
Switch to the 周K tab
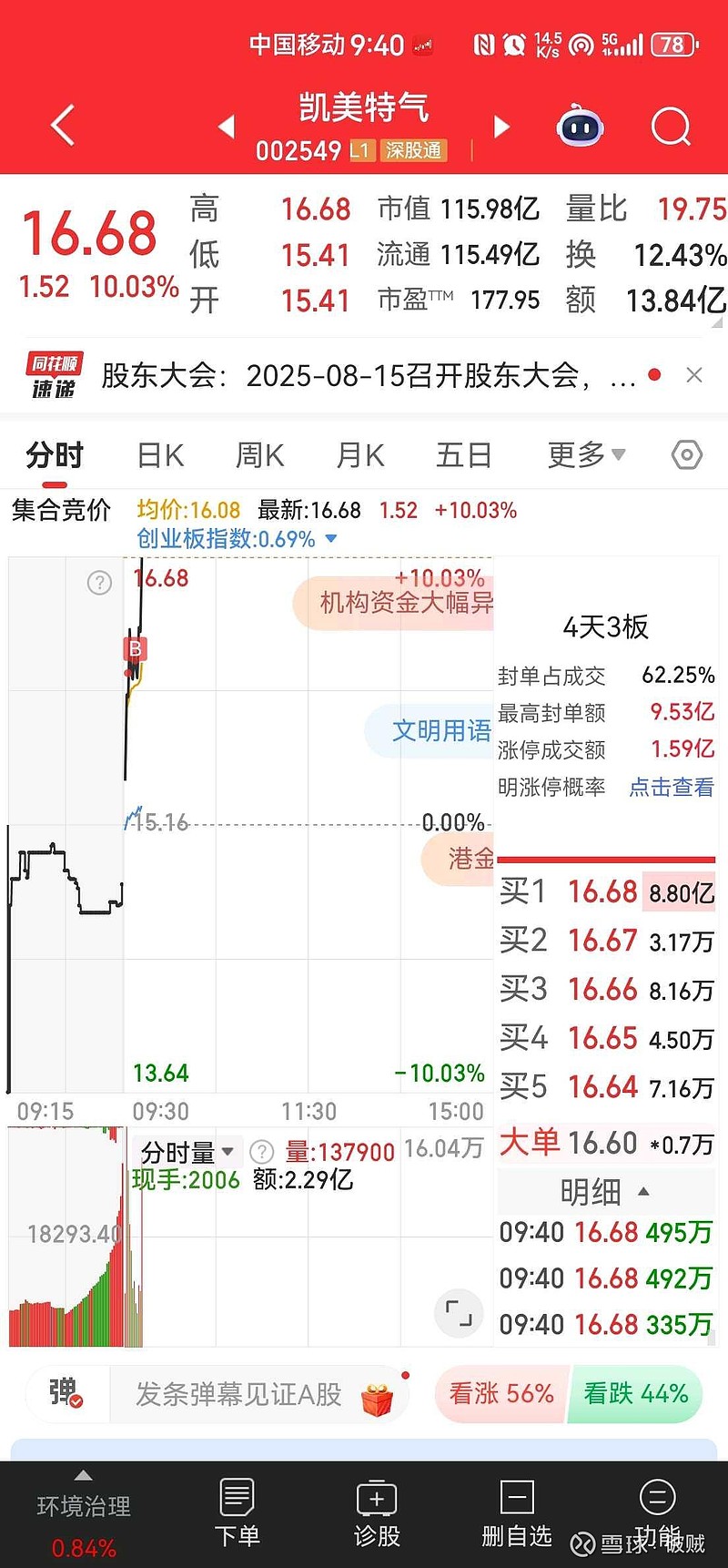tap(260, 454)
